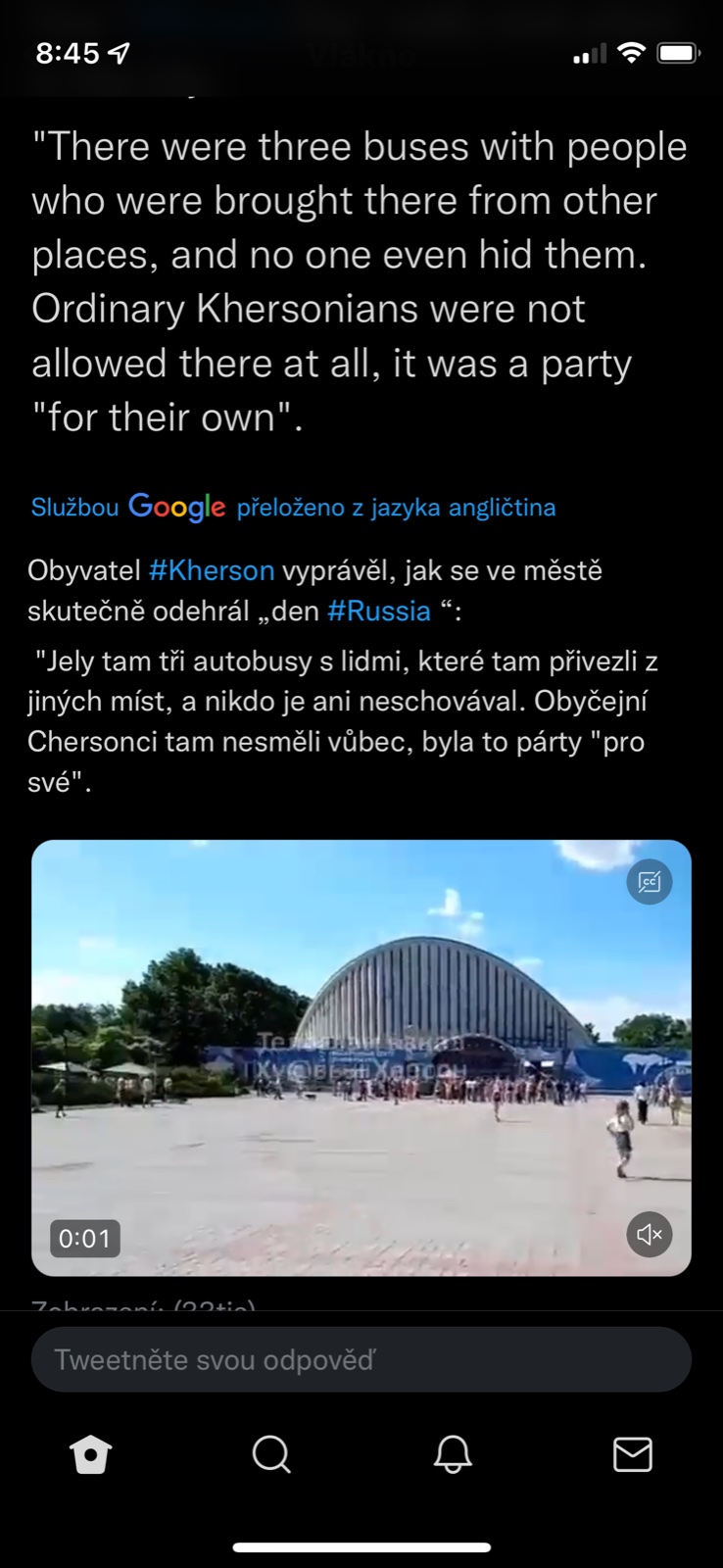Screen dimensions: 723x1568
Task: Toggle closed captions on the video
Action: [x=649, y=882]
